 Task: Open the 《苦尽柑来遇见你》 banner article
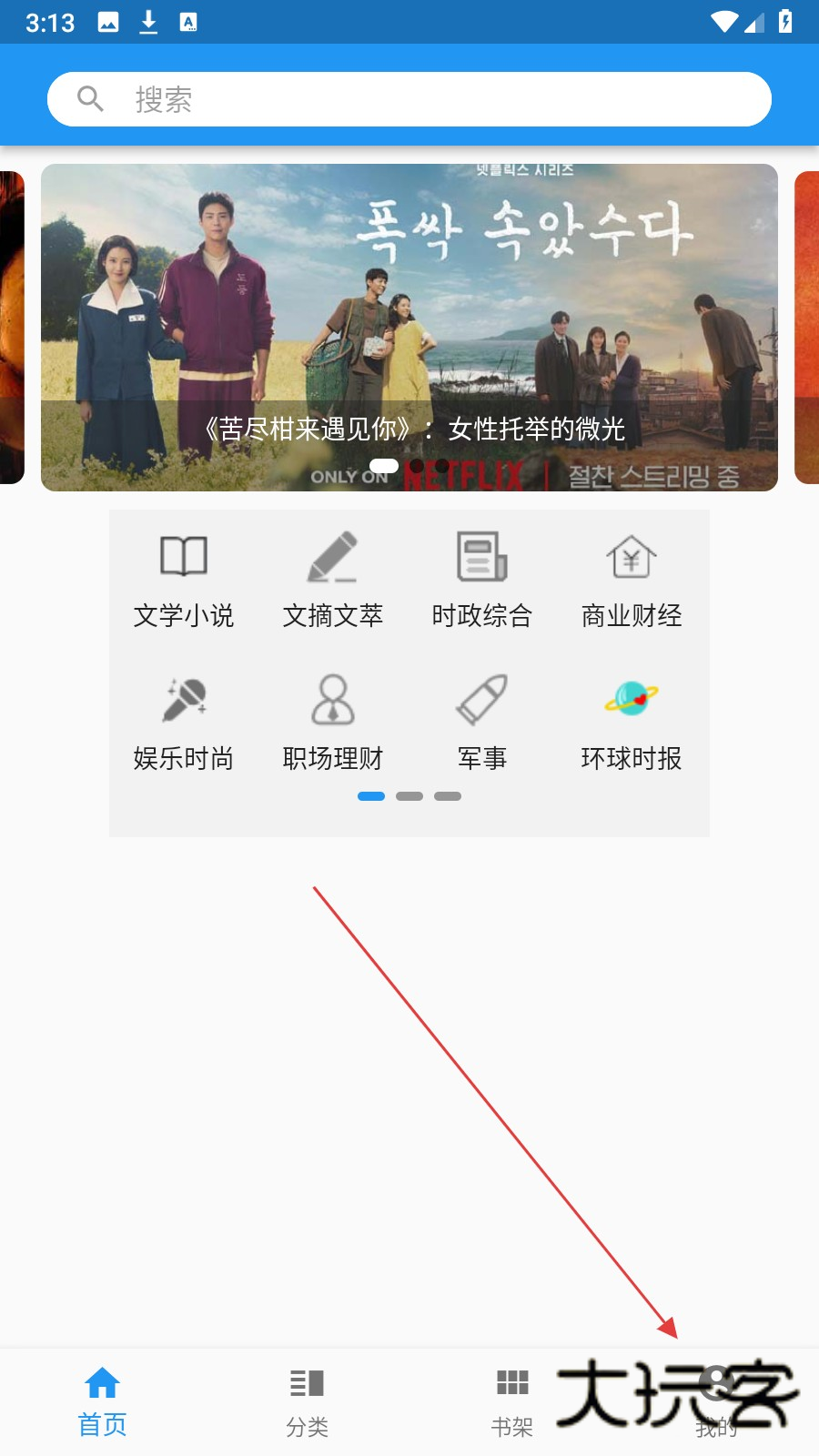[x=409, y=328]
